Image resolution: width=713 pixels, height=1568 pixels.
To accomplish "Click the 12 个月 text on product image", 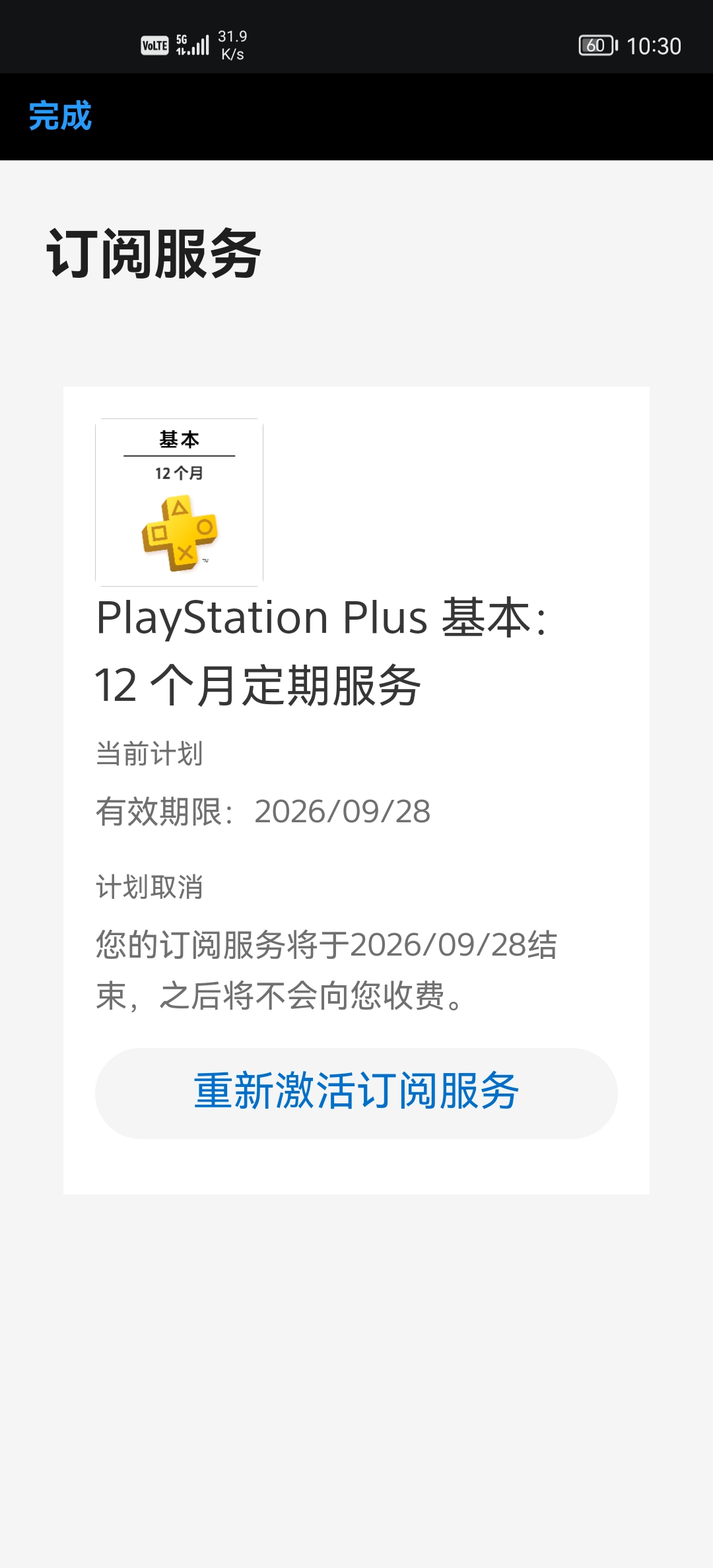I will pos(179,472).
